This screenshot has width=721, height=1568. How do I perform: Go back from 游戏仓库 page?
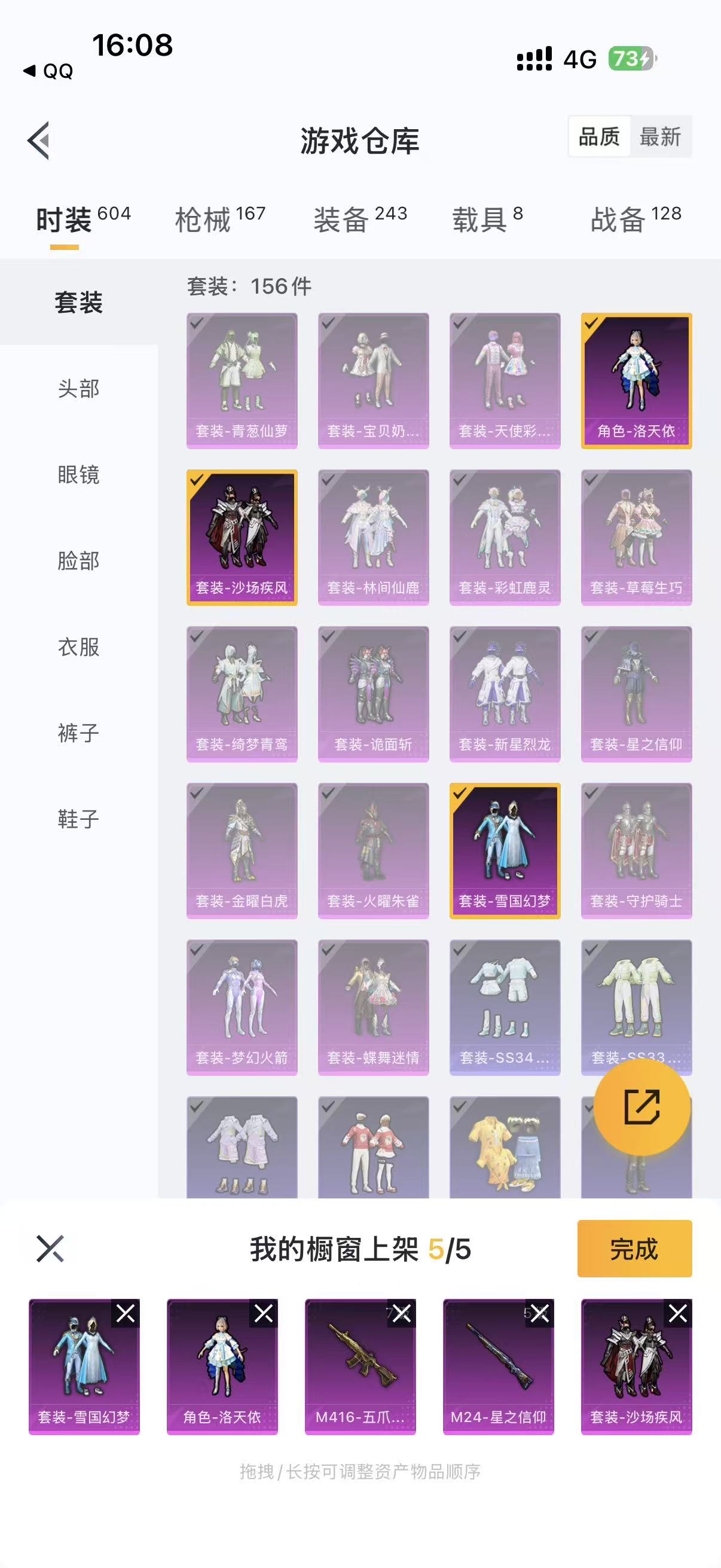tap(39, 141)
